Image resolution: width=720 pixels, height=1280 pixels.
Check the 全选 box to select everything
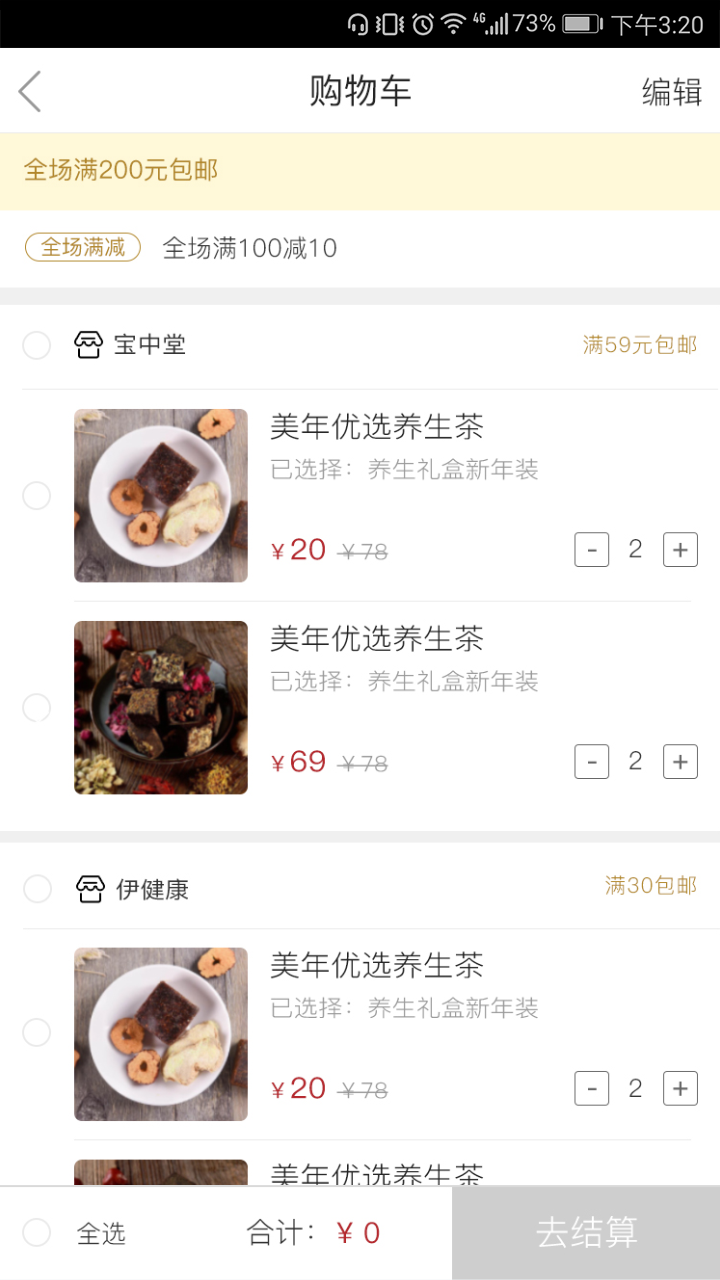pos(37,1233)
